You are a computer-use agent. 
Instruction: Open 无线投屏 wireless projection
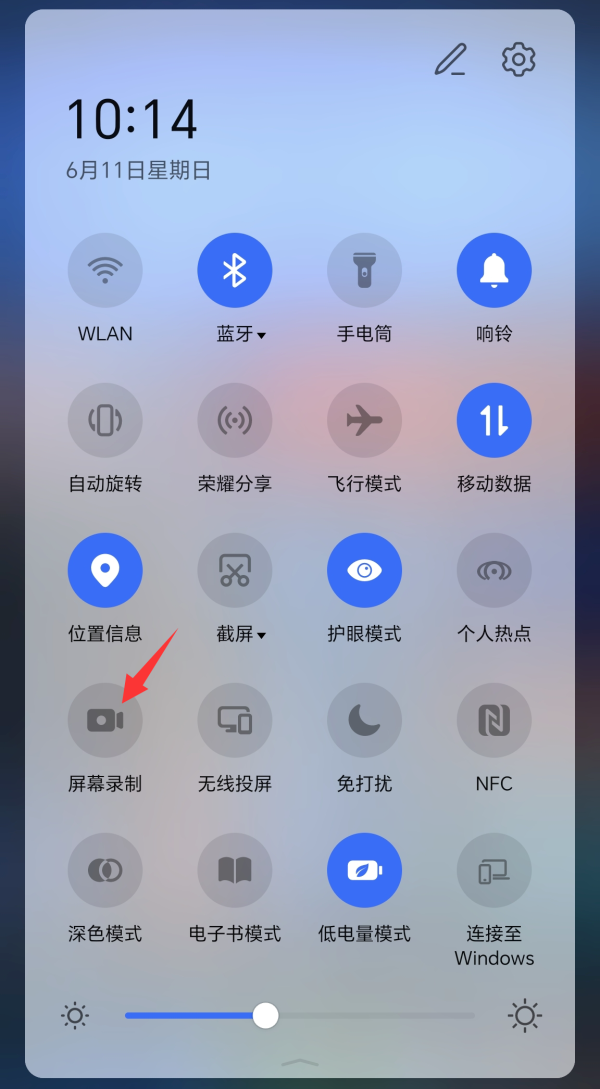(235, 720)
